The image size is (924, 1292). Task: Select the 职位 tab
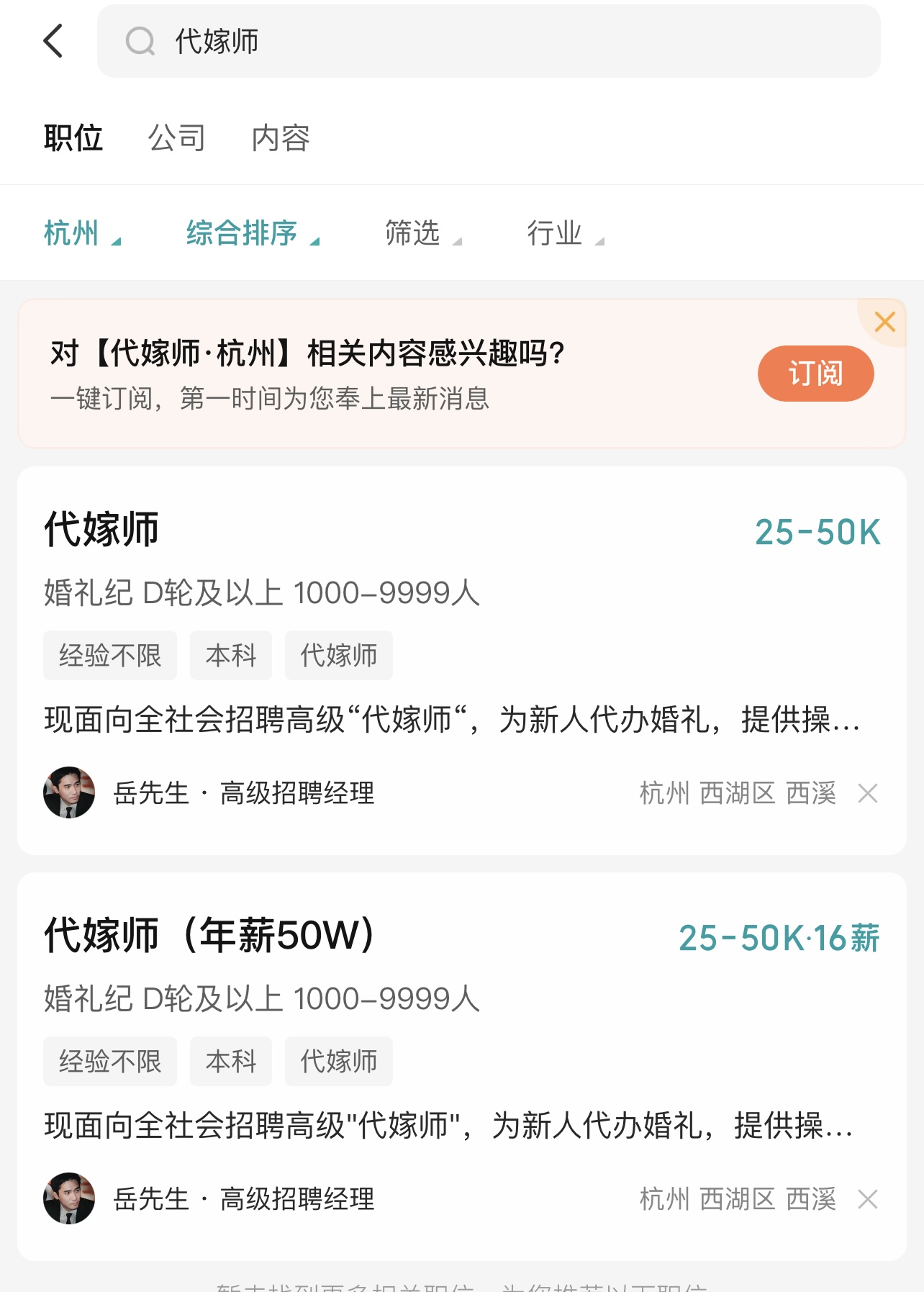pos(73,138)
